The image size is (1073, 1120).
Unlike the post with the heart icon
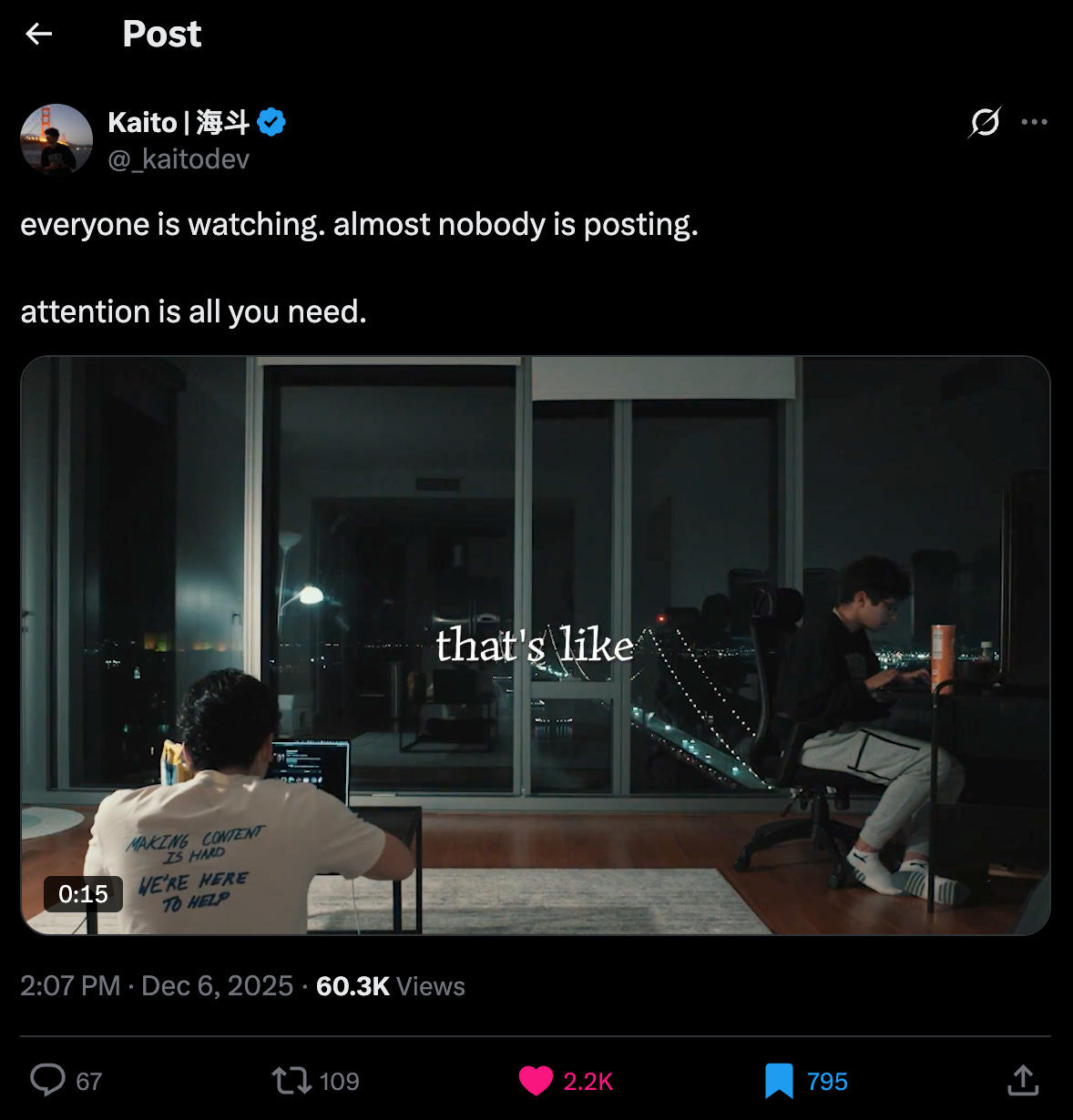[x=536, y=1081]
